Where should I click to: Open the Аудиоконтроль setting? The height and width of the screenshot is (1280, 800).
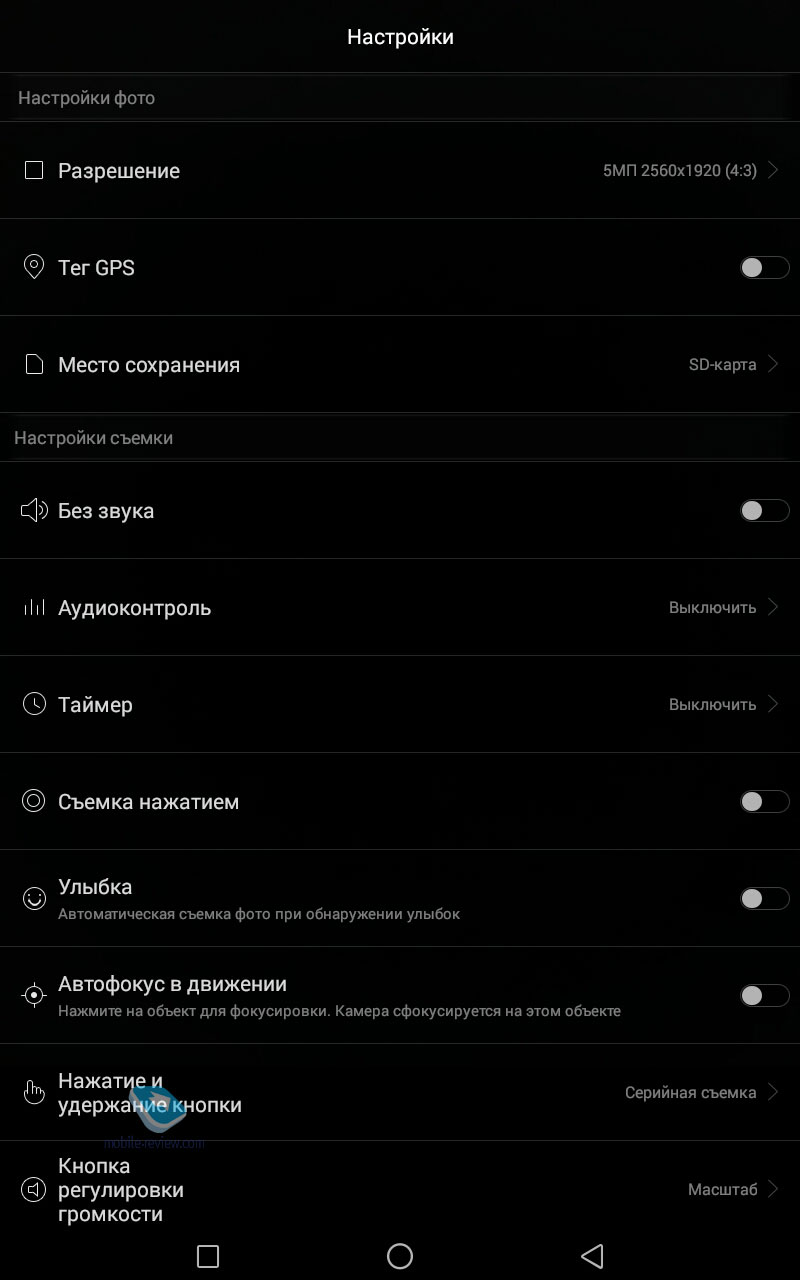(x=400, y=607)
